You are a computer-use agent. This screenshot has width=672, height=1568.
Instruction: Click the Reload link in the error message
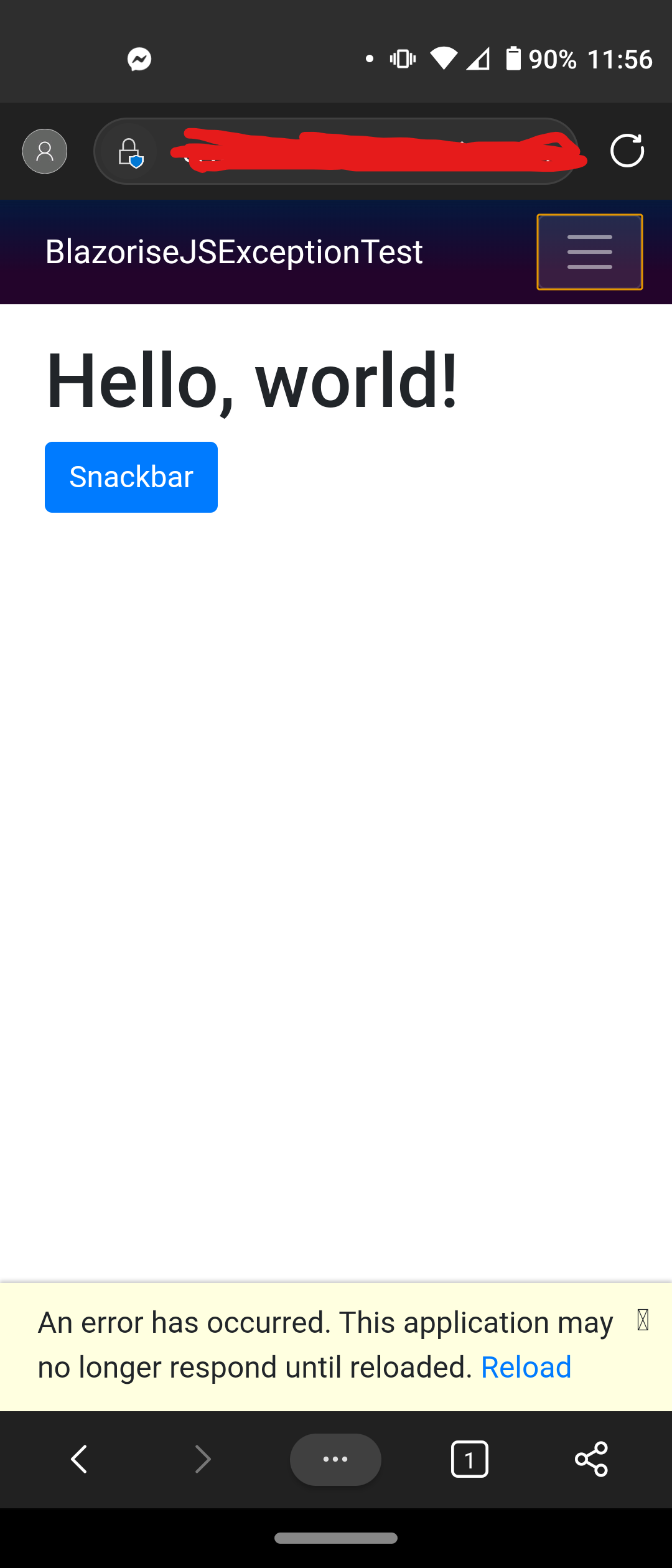click(526, 1366)
